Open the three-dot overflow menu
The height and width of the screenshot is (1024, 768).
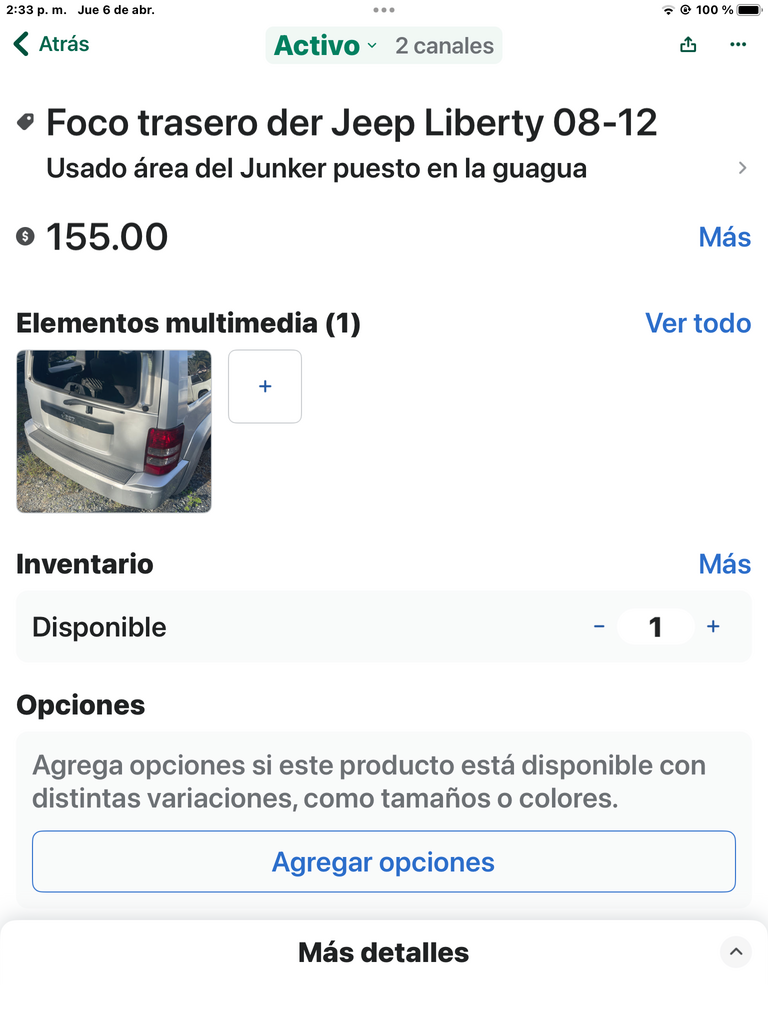click(738, 45)
